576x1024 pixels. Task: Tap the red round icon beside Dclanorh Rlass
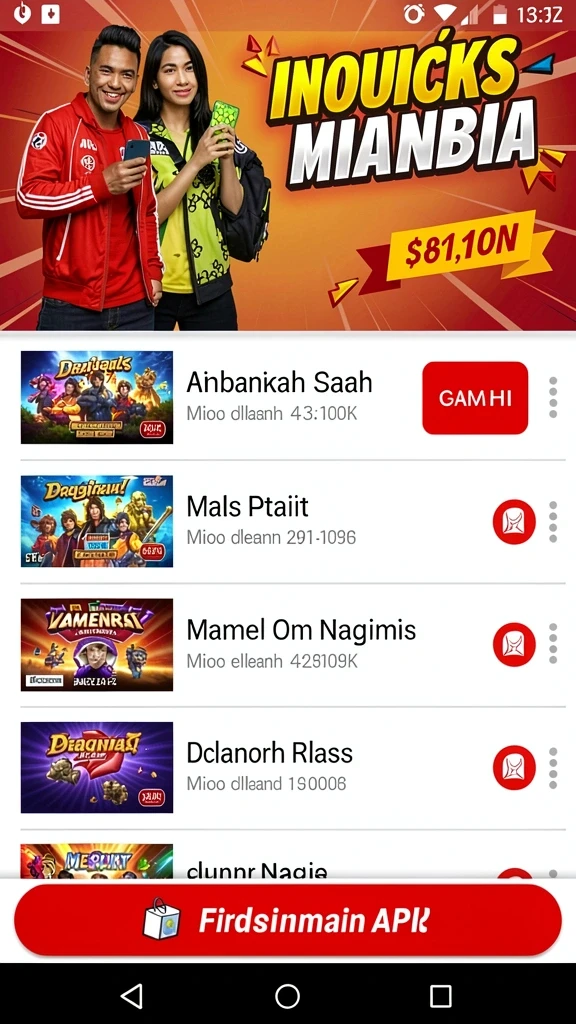(x=514, y=767)
